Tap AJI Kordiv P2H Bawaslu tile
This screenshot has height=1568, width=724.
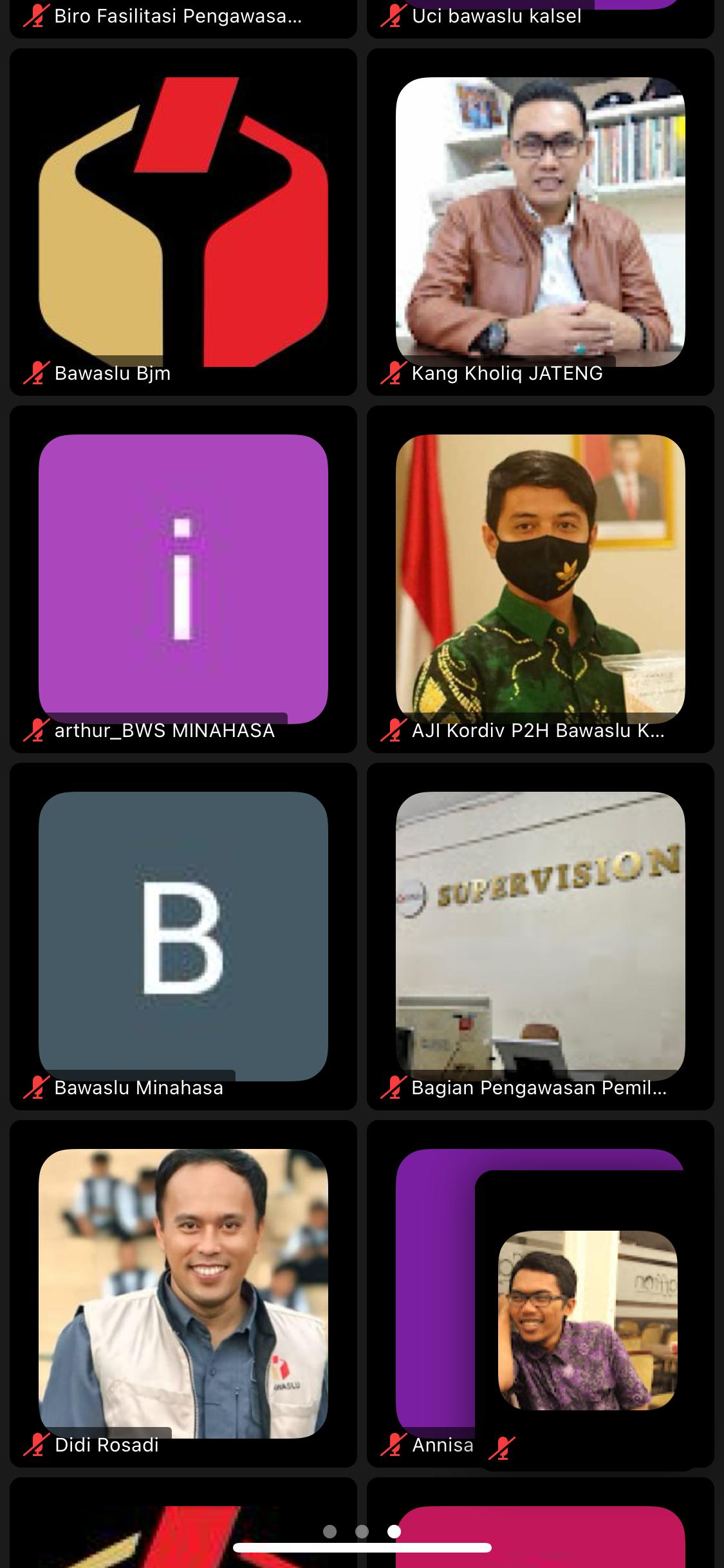pos(540,579)
